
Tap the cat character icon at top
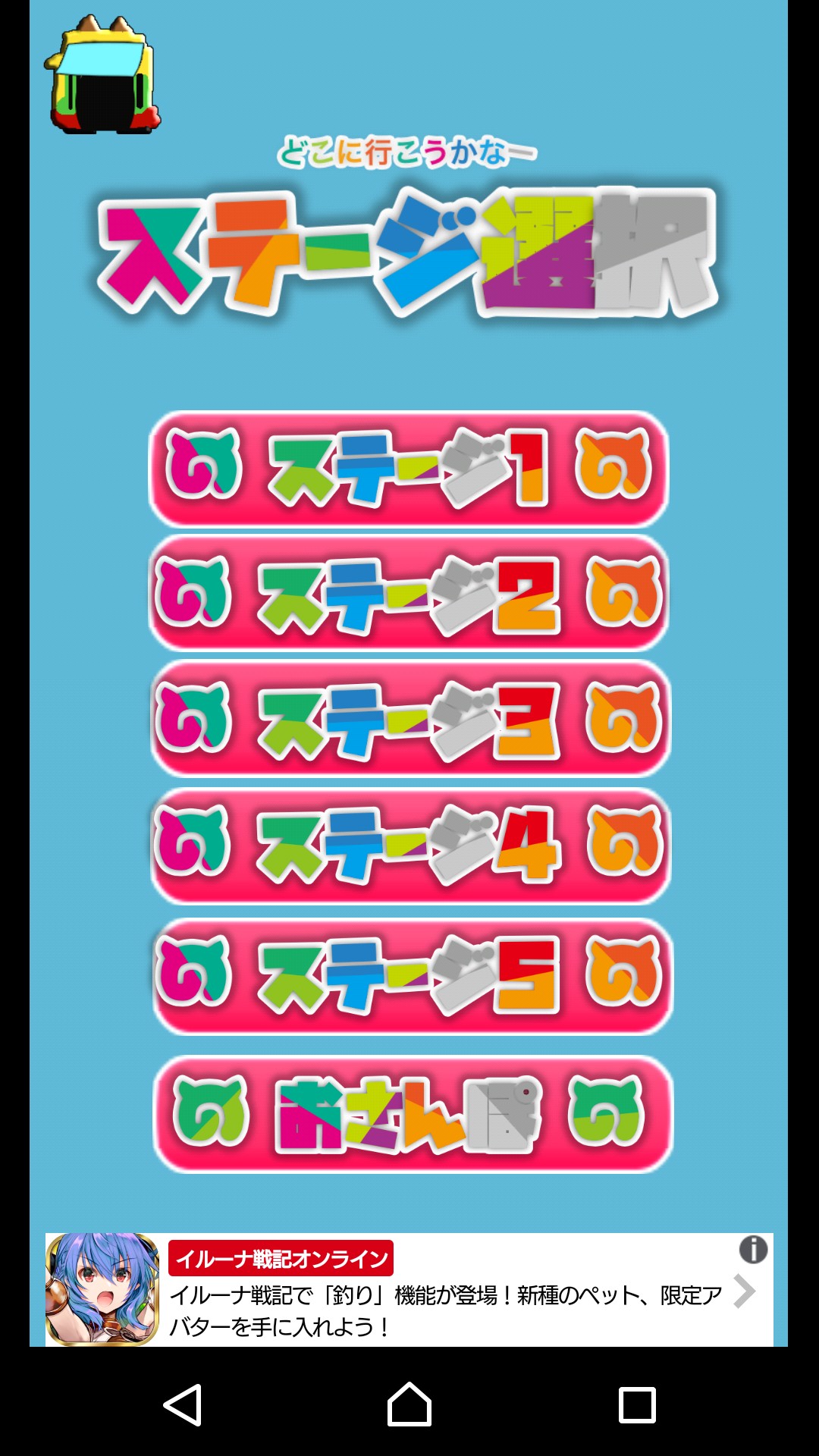point(102,74)
